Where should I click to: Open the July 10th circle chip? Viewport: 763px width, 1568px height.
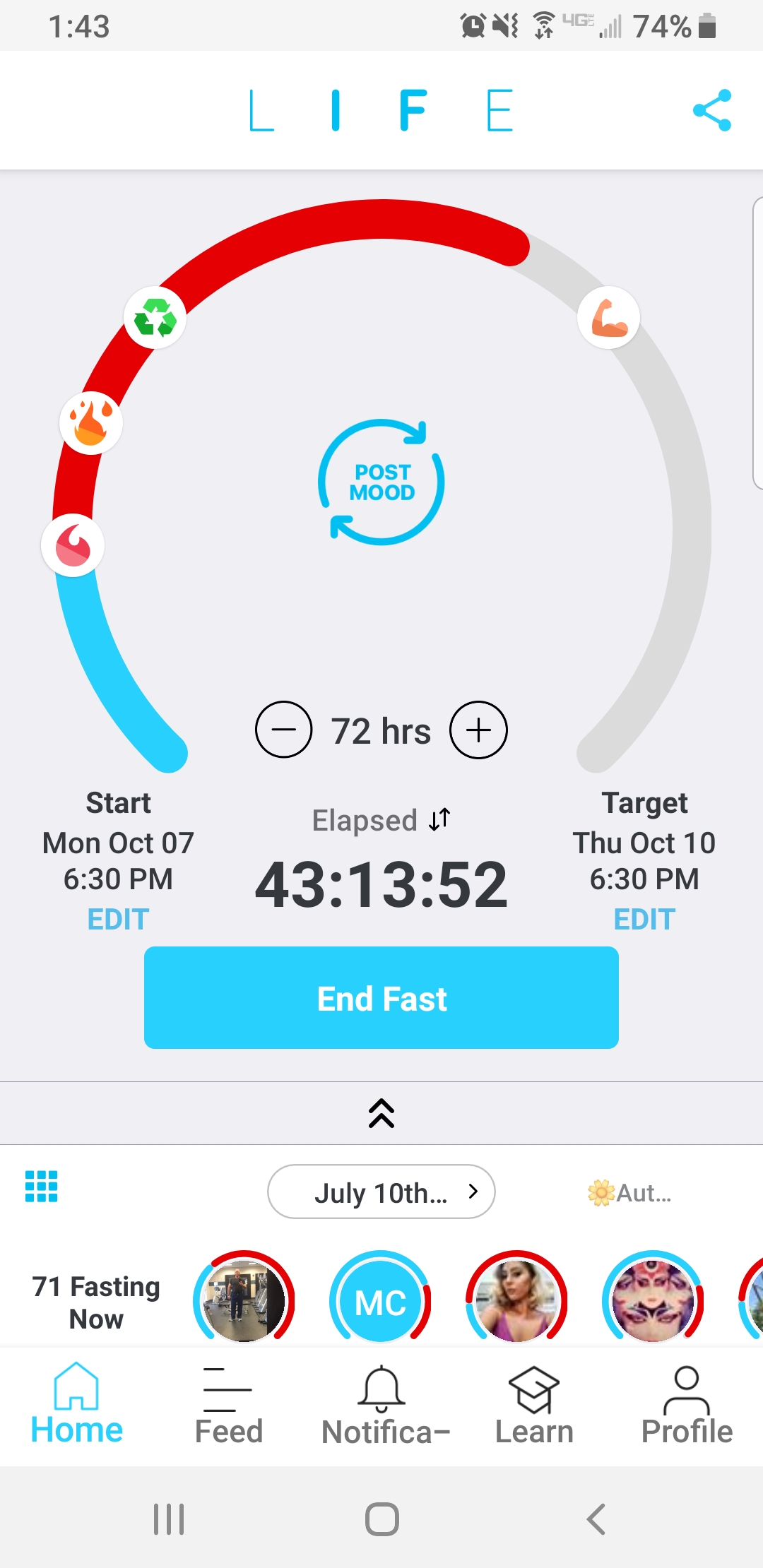[x=381, y=1192]
